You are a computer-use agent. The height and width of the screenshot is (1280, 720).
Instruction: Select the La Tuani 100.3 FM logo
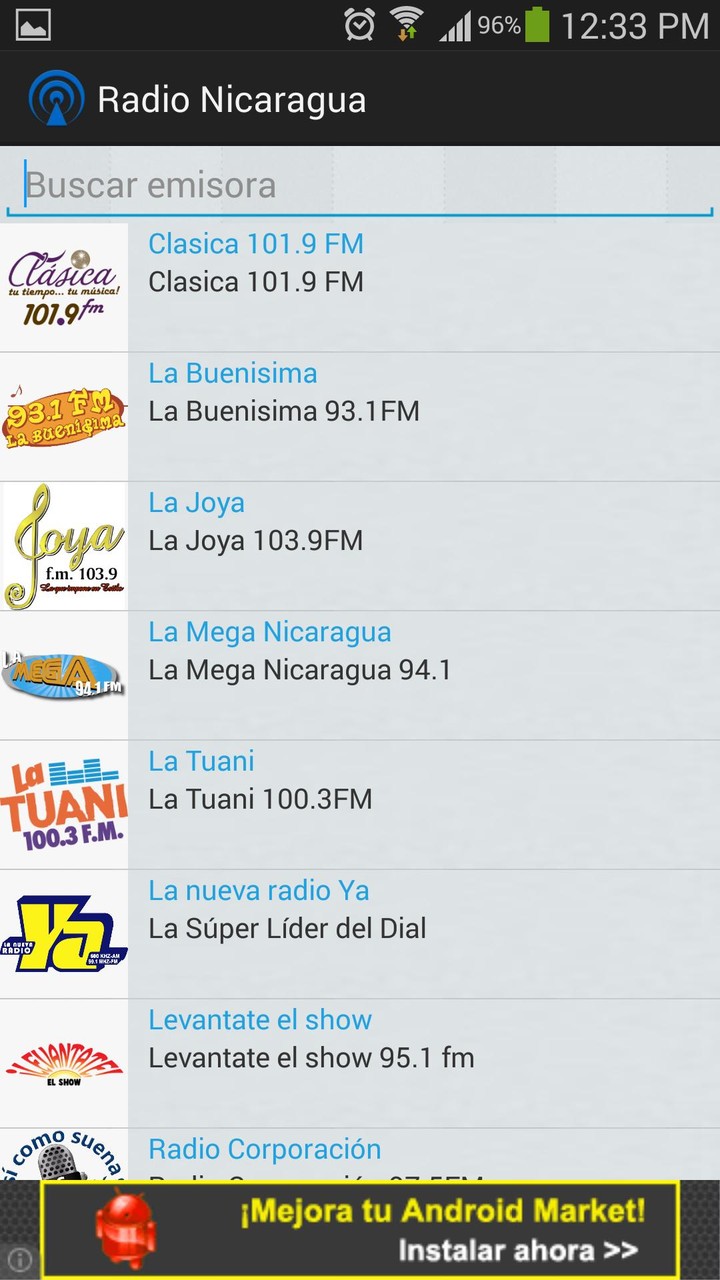63,799
